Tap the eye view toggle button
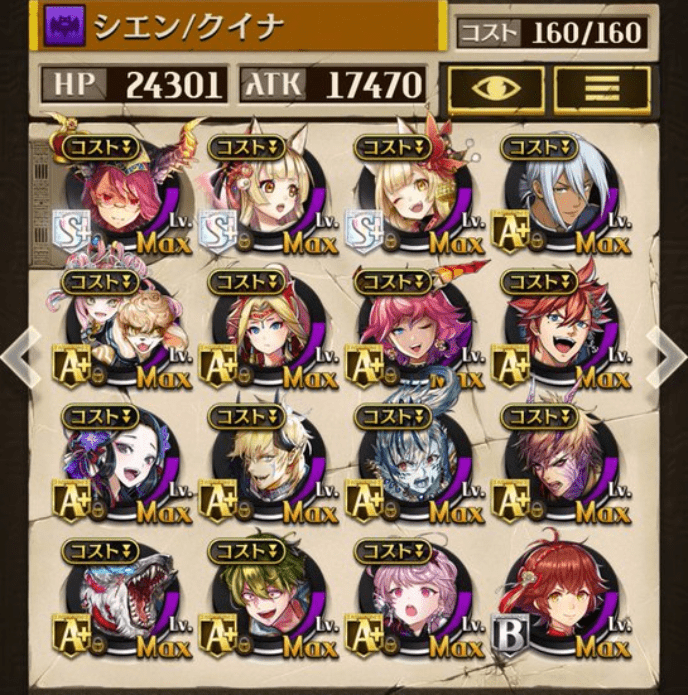 [x=495, y=89]
